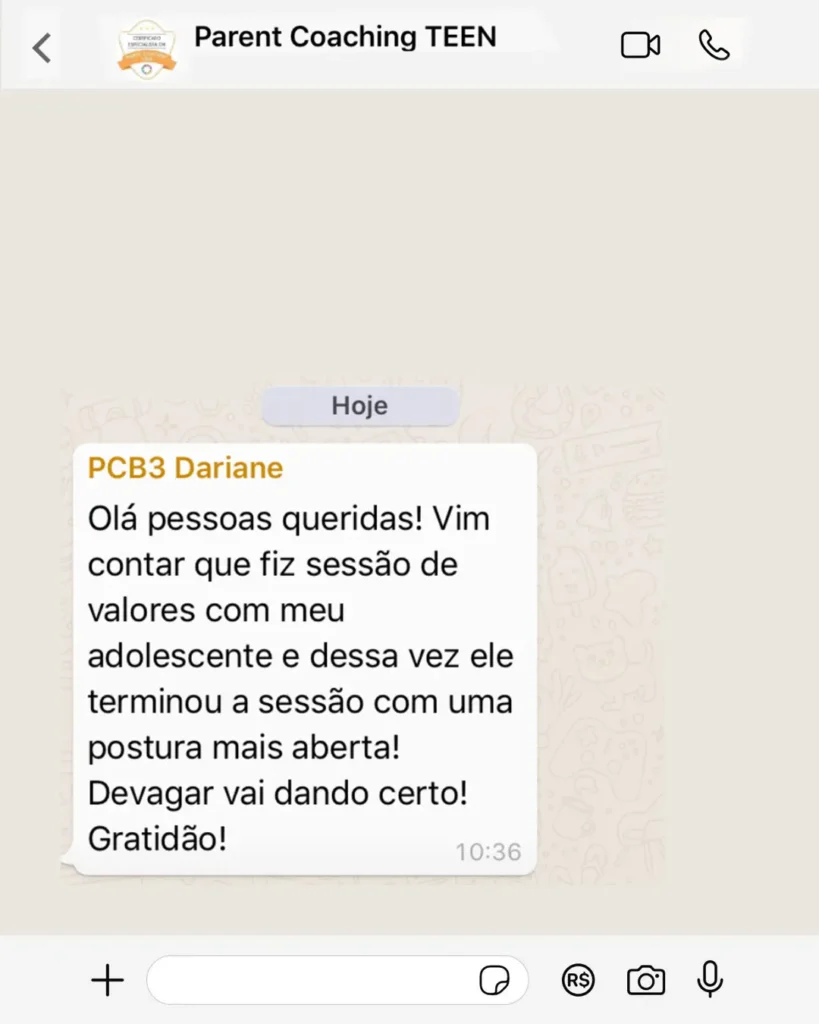The width and height of the screenshot is (819, 1024).
Task: Open the sticker picker
Action: point(494,981)
